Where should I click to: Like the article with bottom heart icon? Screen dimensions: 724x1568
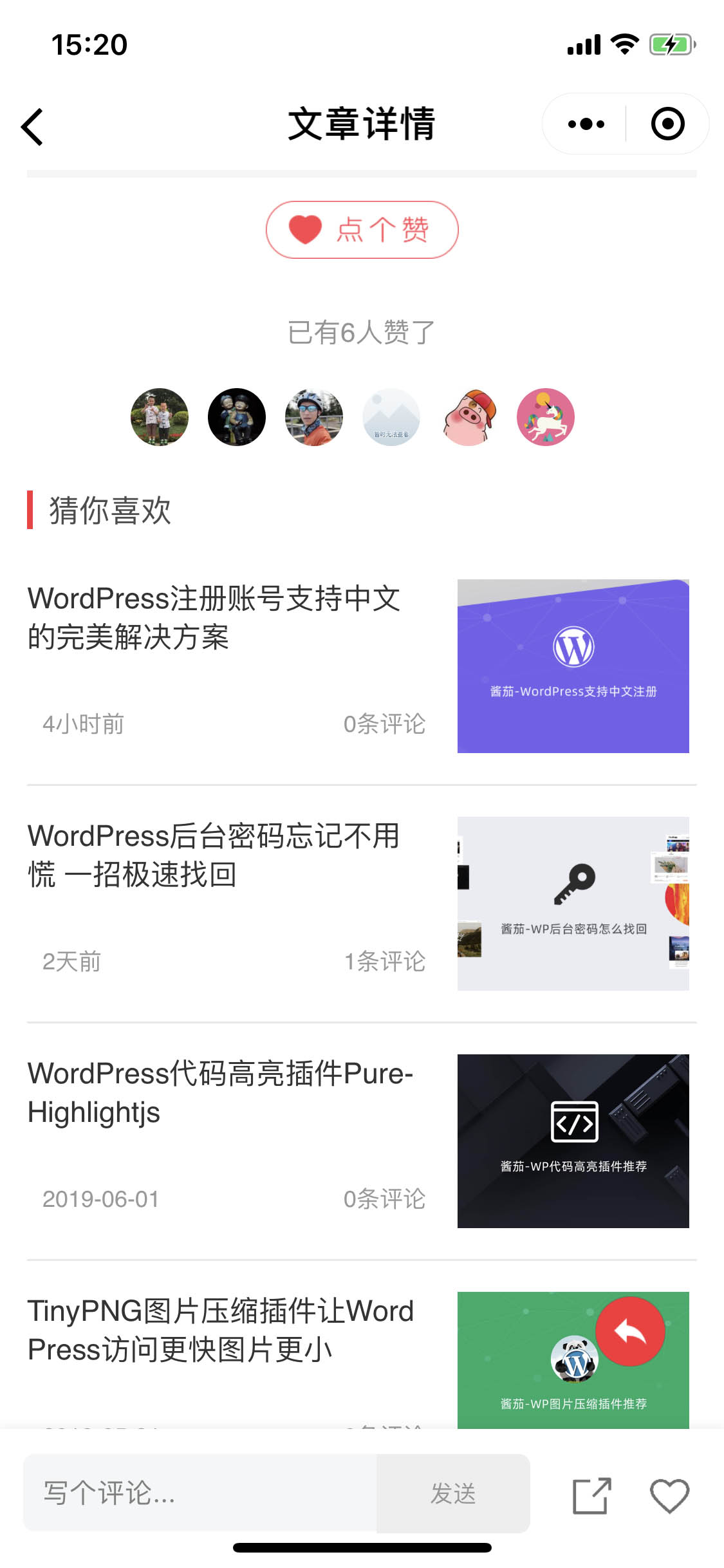[669, 1495]
